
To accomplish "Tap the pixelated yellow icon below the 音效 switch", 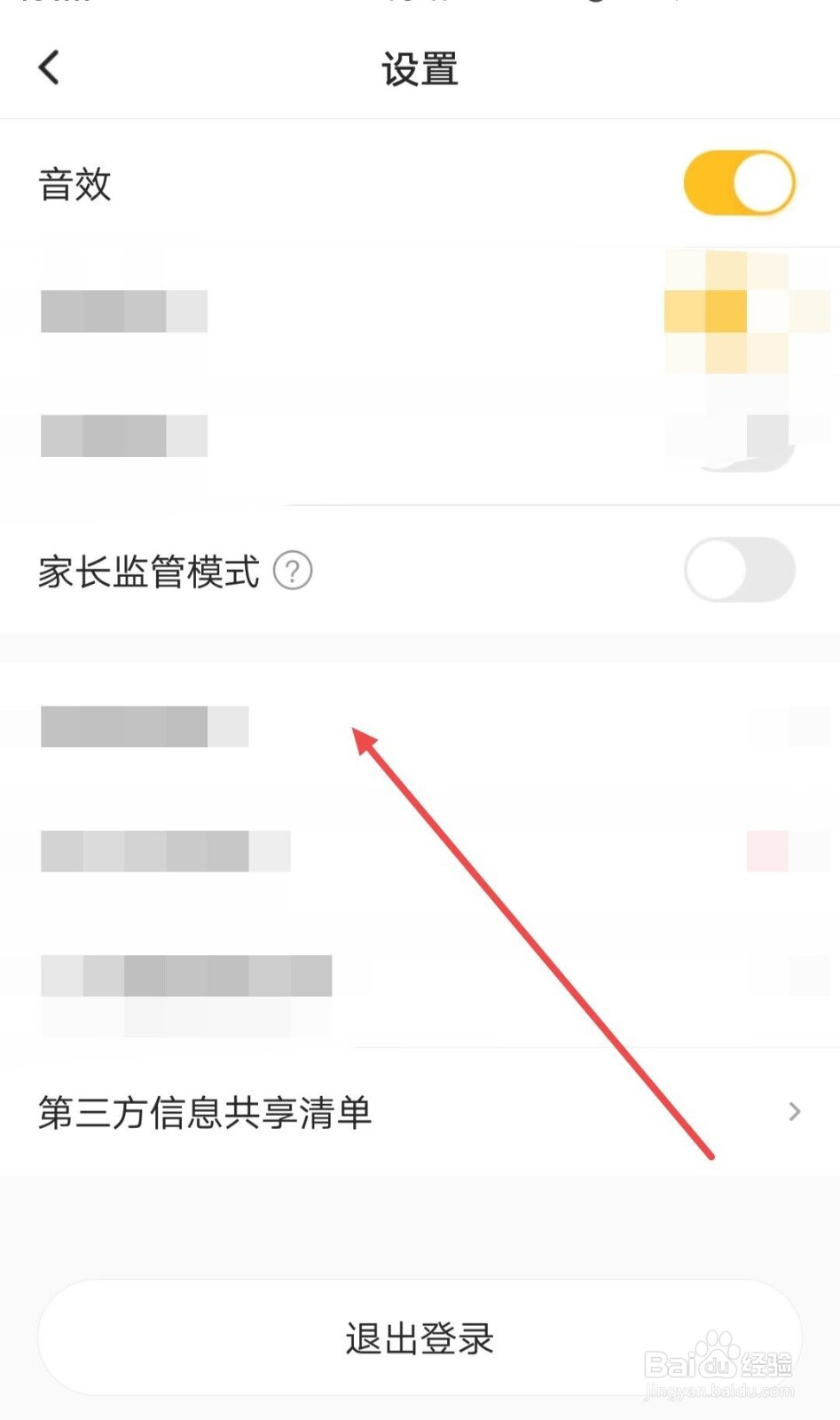I will pos(727,312).
